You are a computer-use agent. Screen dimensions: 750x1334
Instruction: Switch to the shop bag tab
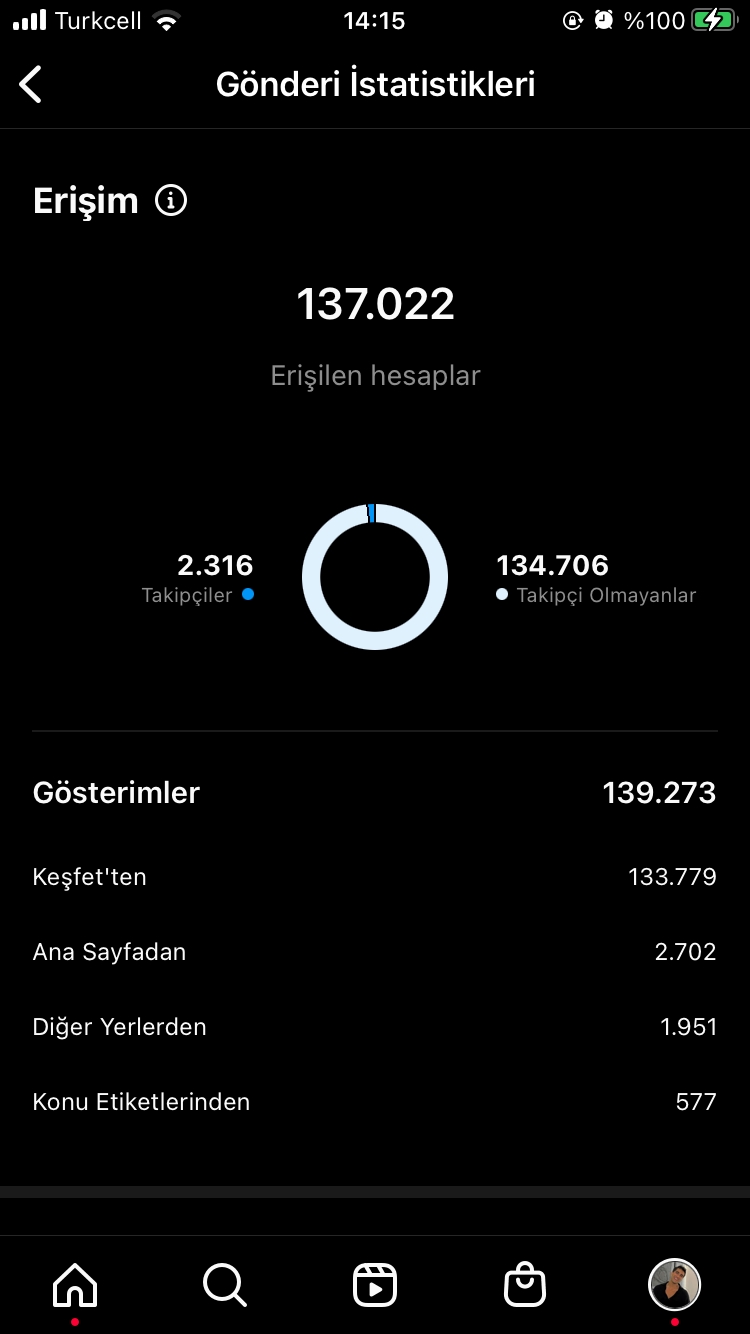[525, 1285]
